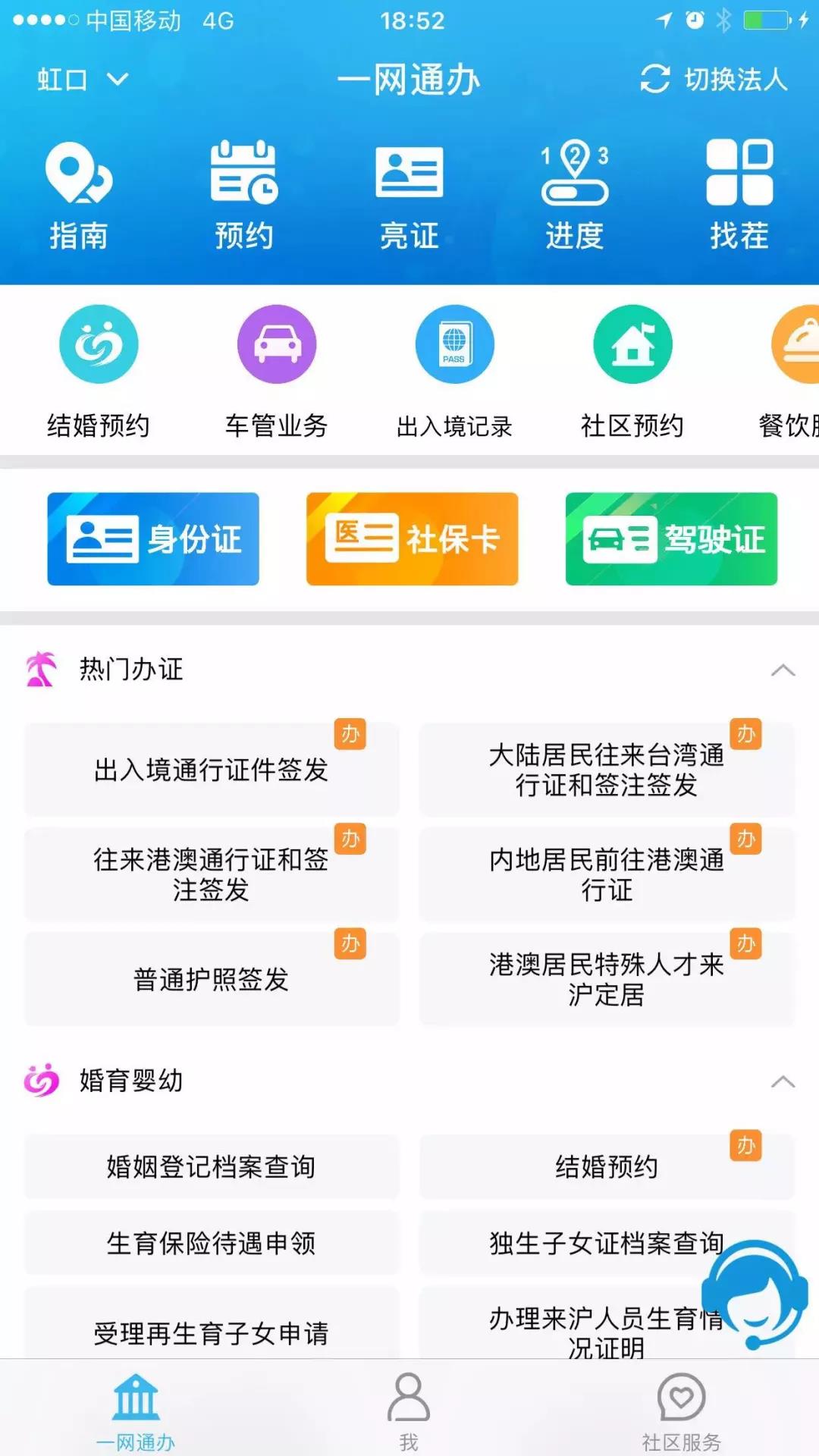Open the 虹口 district dropdown
The image size is (819, 1456).
click(83, 80)
